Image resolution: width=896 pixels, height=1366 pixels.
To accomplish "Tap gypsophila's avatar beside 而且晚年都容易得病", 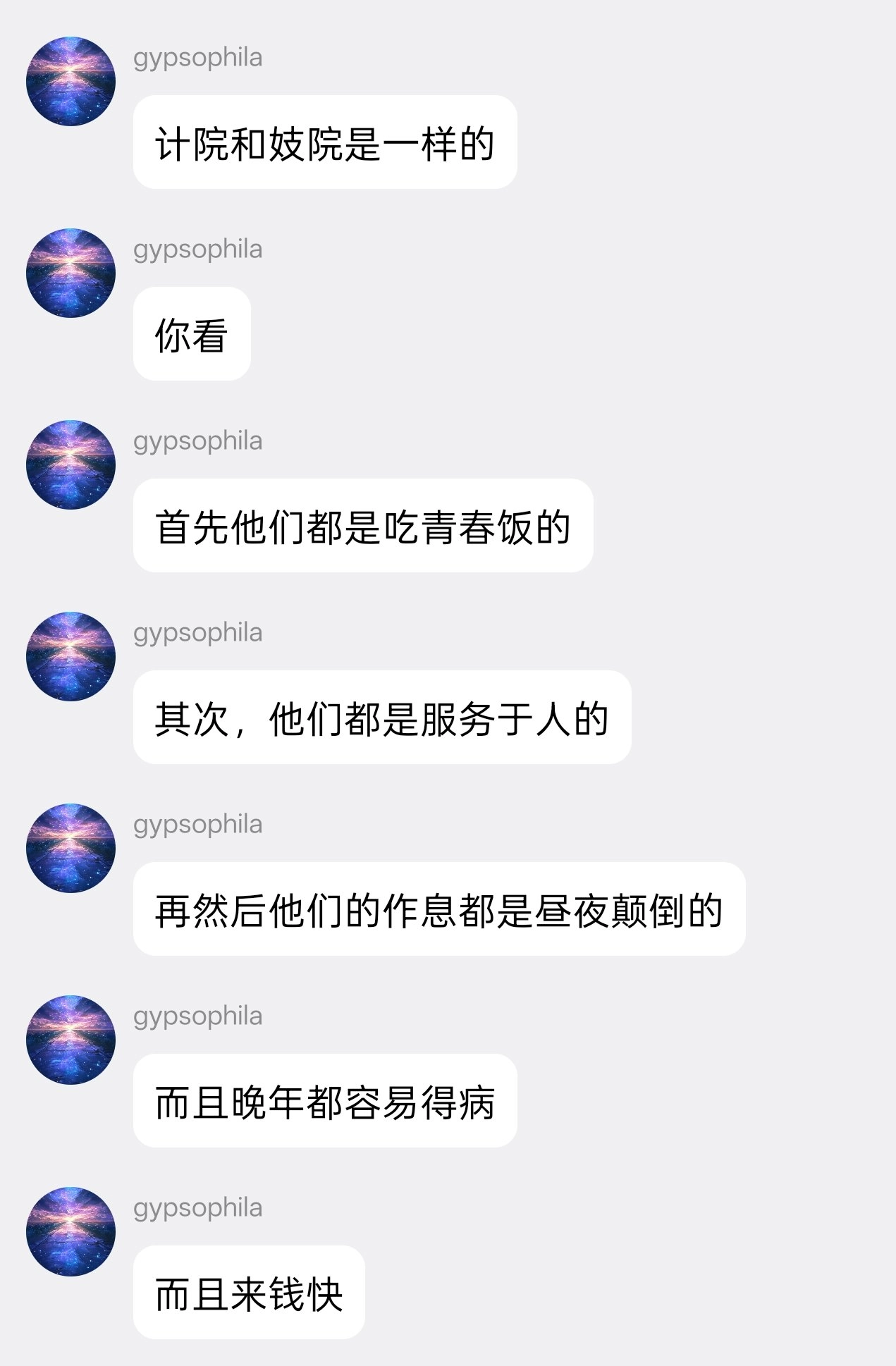I will pyautogui.click(x=70, y=1040).
